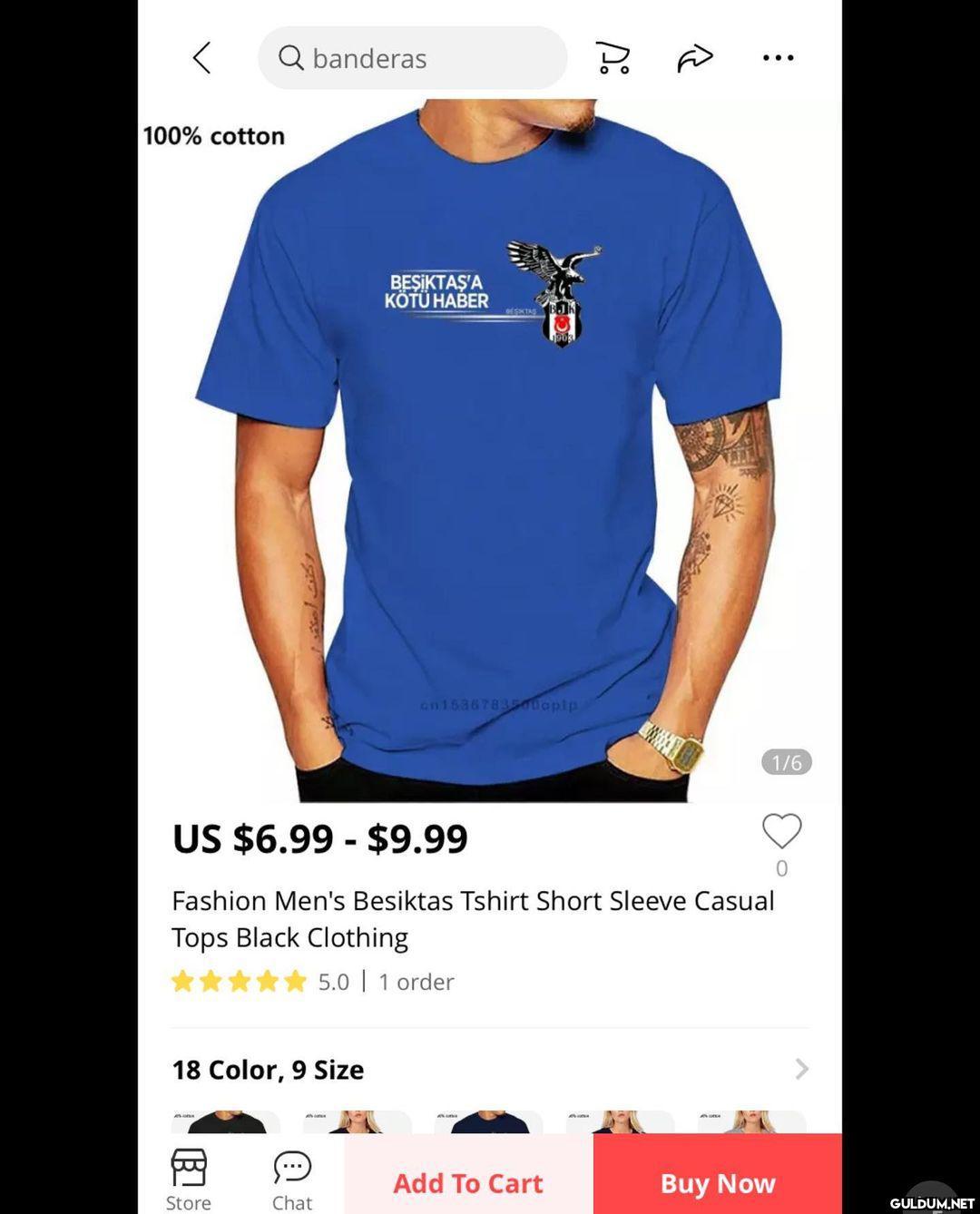Share this product
The image size is (980, 1214).
point(695,58)
